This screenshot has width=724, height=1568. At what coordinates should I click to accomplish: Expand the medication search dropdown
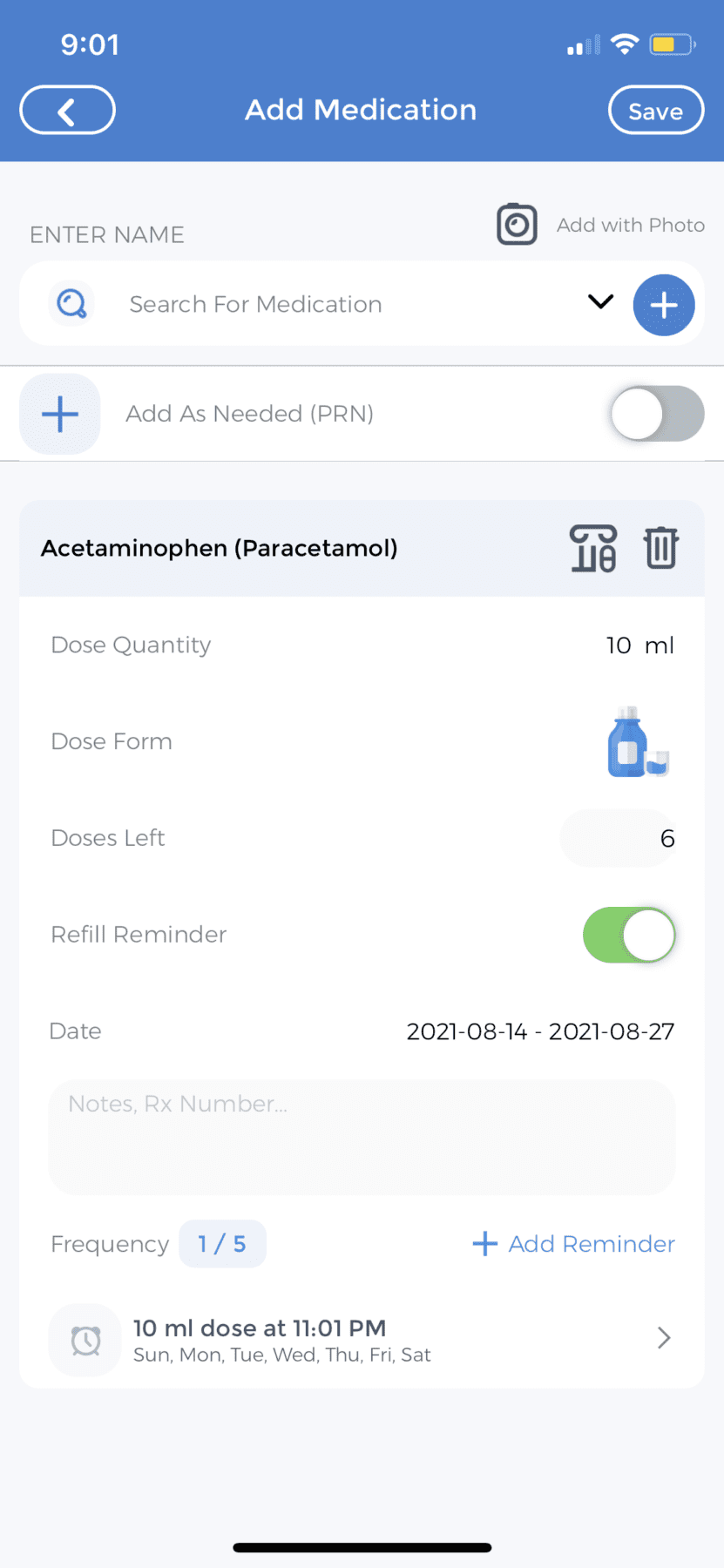point(600,303)
